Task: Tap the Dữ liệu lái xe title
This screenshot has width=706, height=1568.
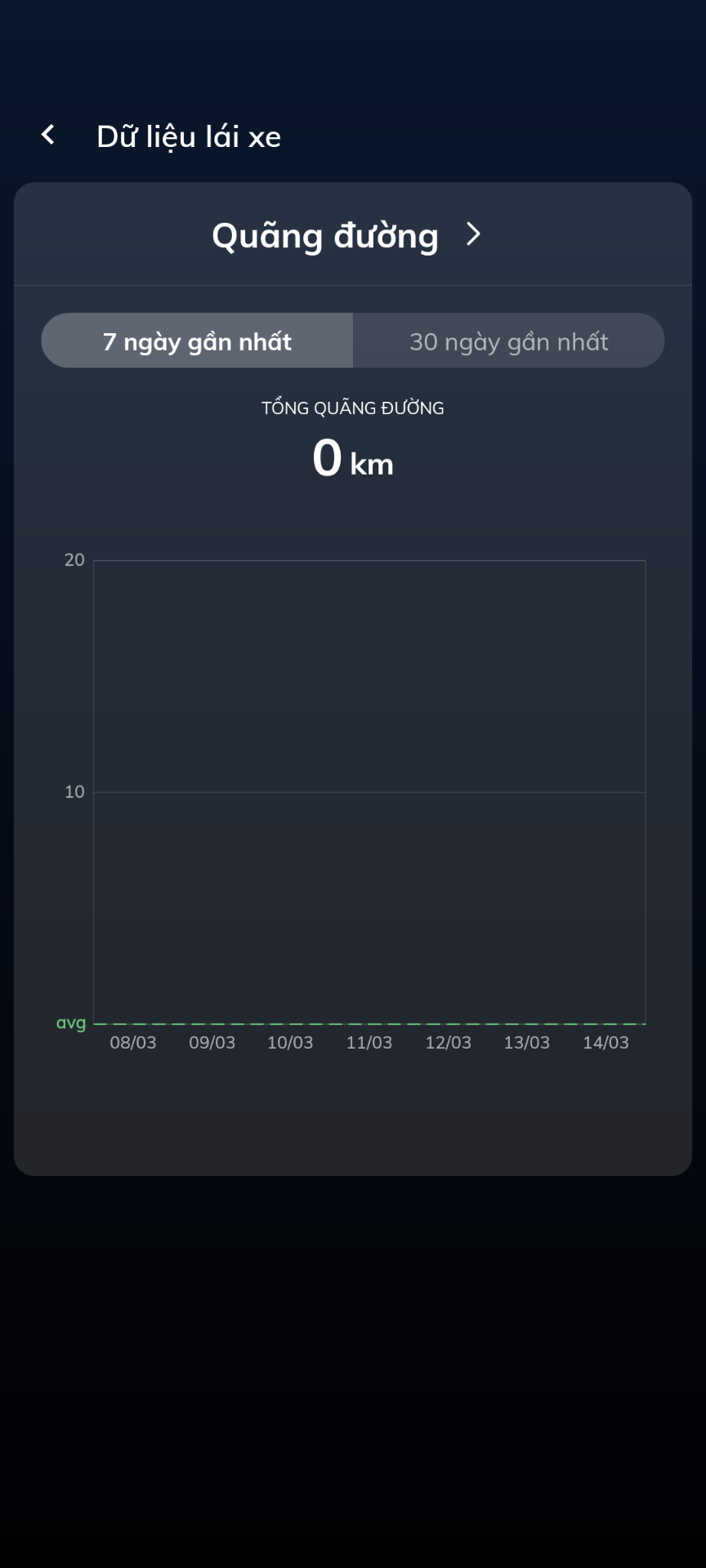Action: [189, 136]
